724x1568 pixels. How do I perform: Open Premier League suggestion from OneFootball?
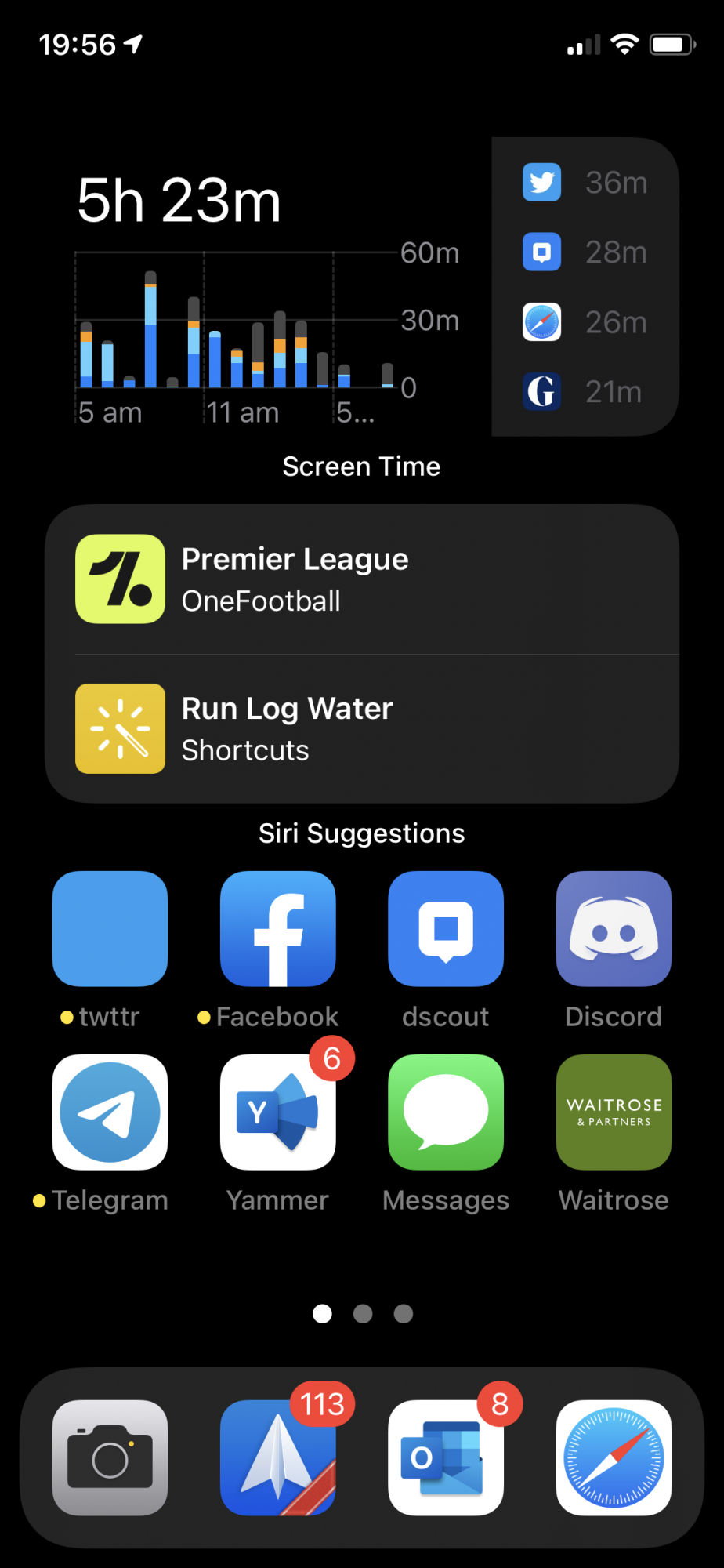coord(361,579)
